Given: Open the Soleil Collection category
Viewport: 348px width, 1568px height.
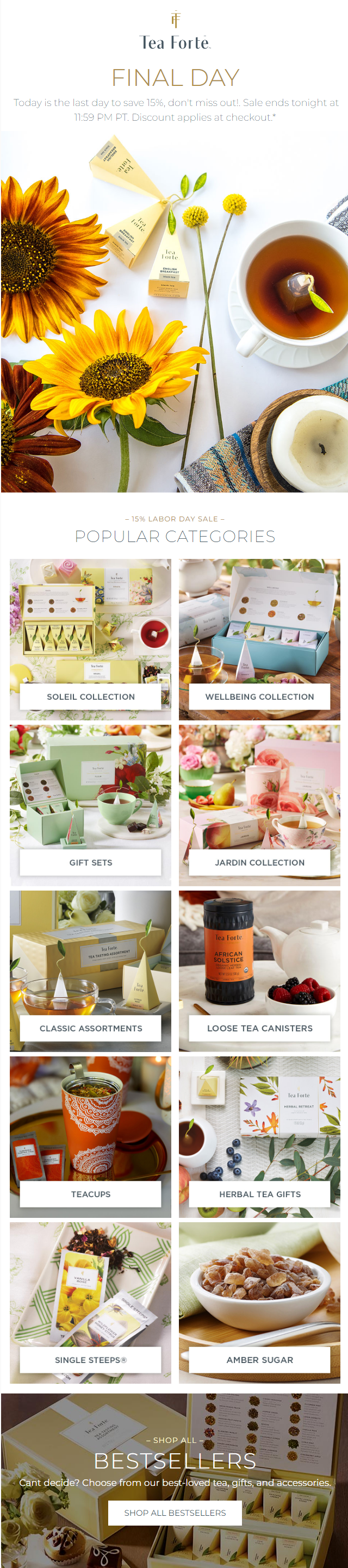Looking at the screenshot, I should tap(91, 696).
